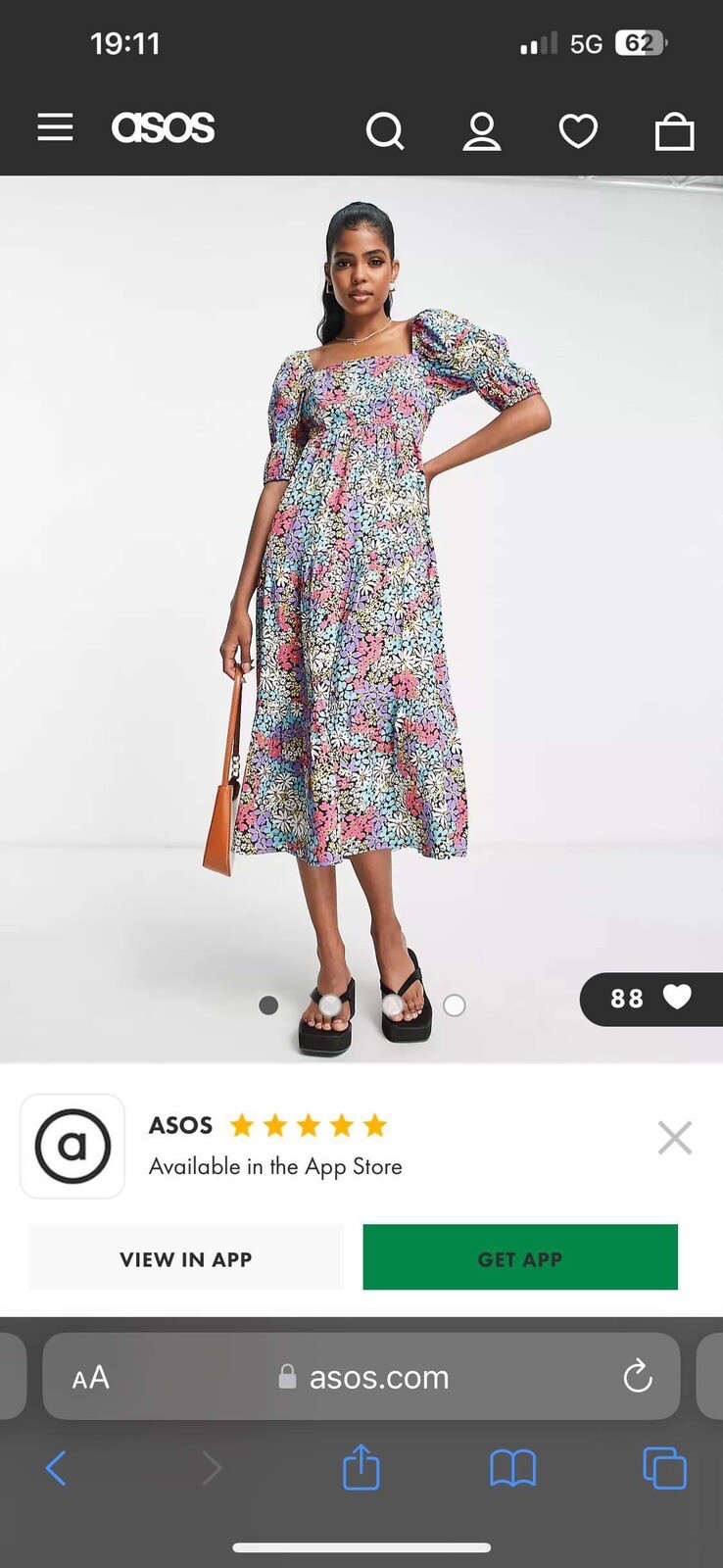Tap the ASOS logo to go home

pyautogui.click(x=163, y=127)
